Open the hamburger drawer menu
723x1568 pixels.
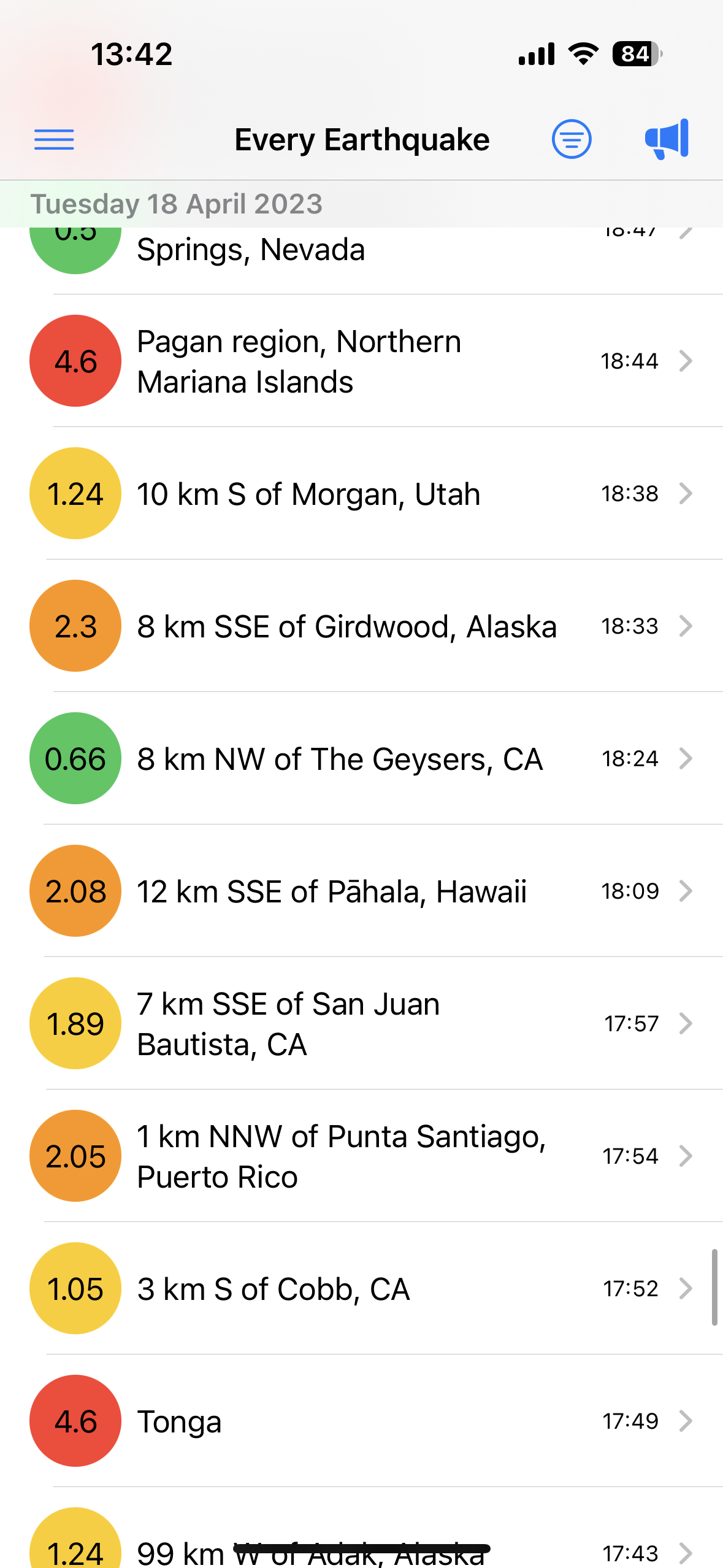pos(54,140)
